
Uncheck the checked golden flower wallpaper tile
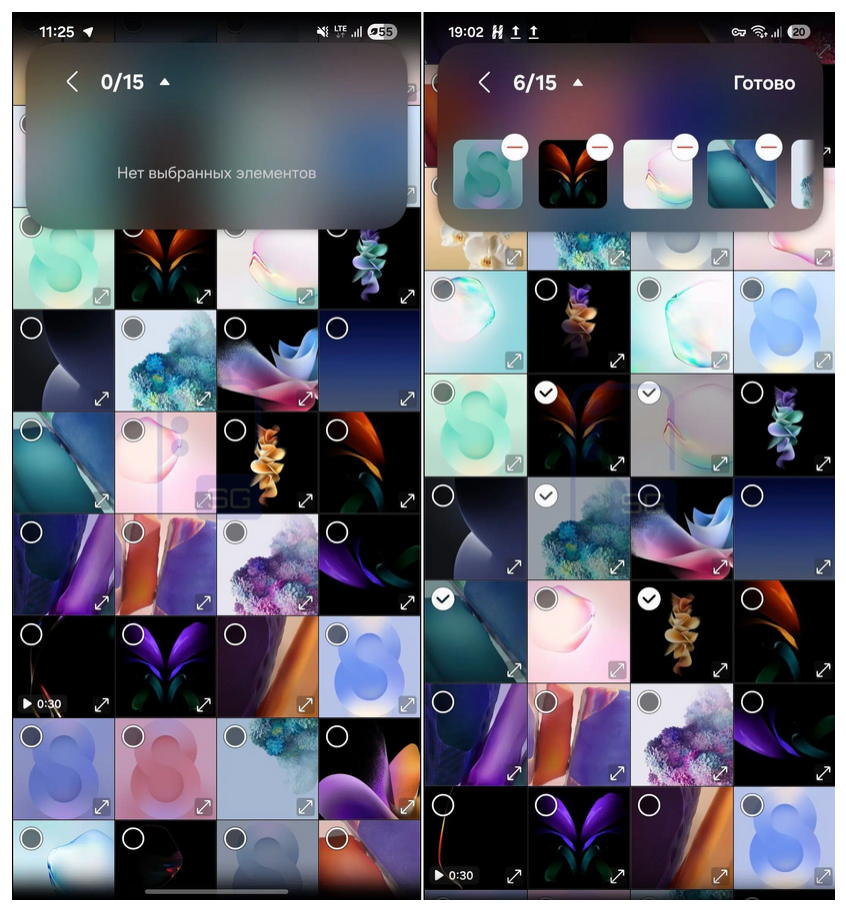649,598
